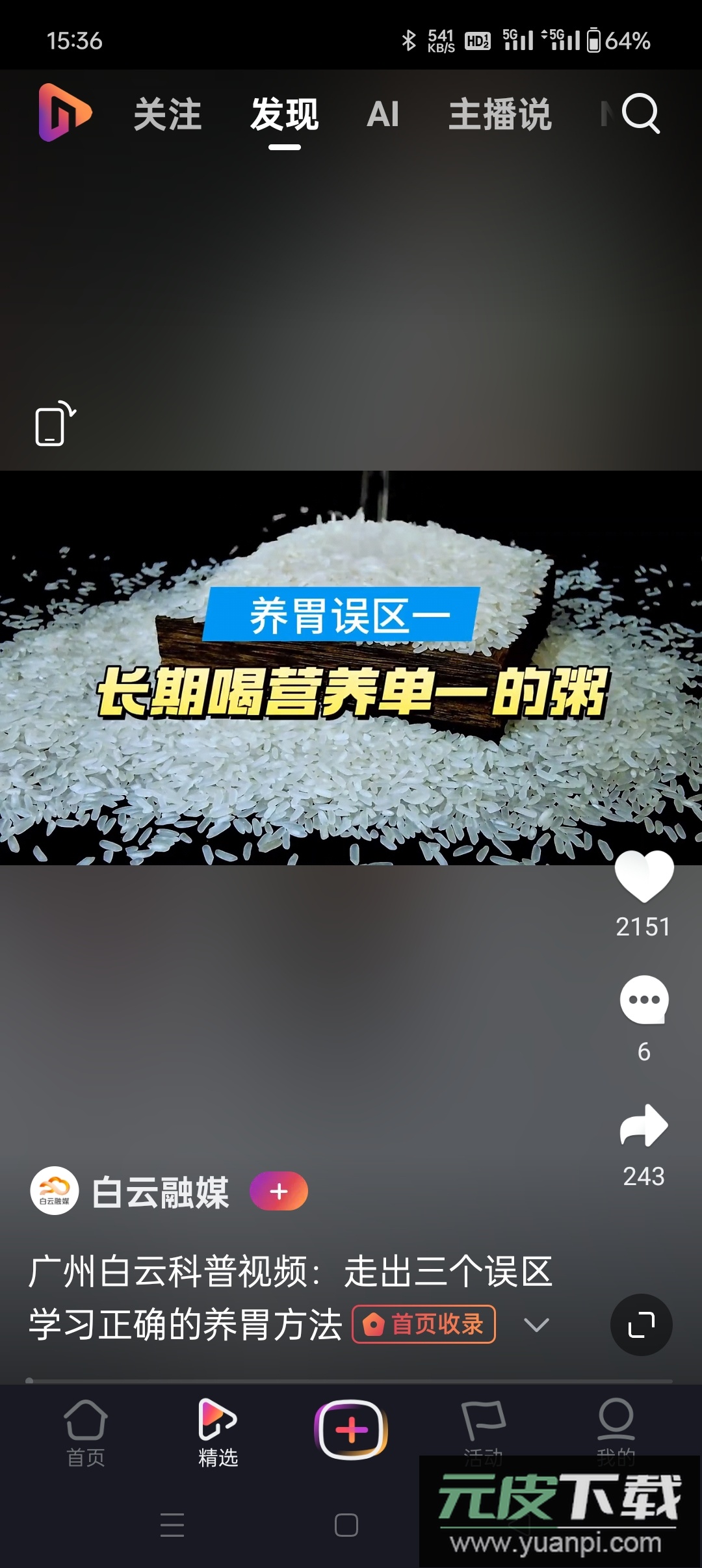Tap the fullscreen expand icon near the description
The width and height of the screenshot is (702, 1568).
click(x=641, y=1325)
